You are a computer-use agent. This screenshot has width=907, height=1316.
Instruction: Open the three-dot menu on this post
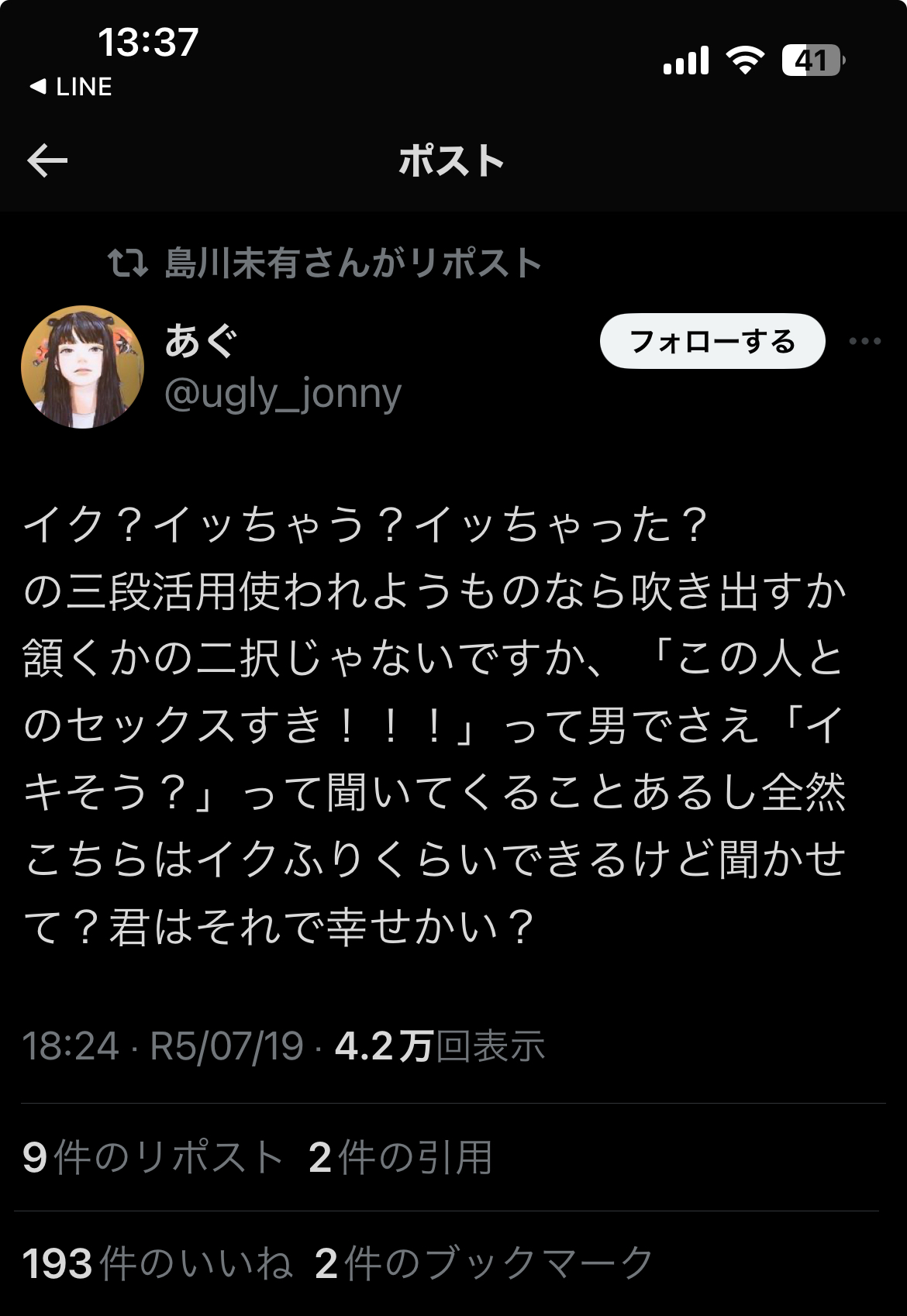pos(864,341)
